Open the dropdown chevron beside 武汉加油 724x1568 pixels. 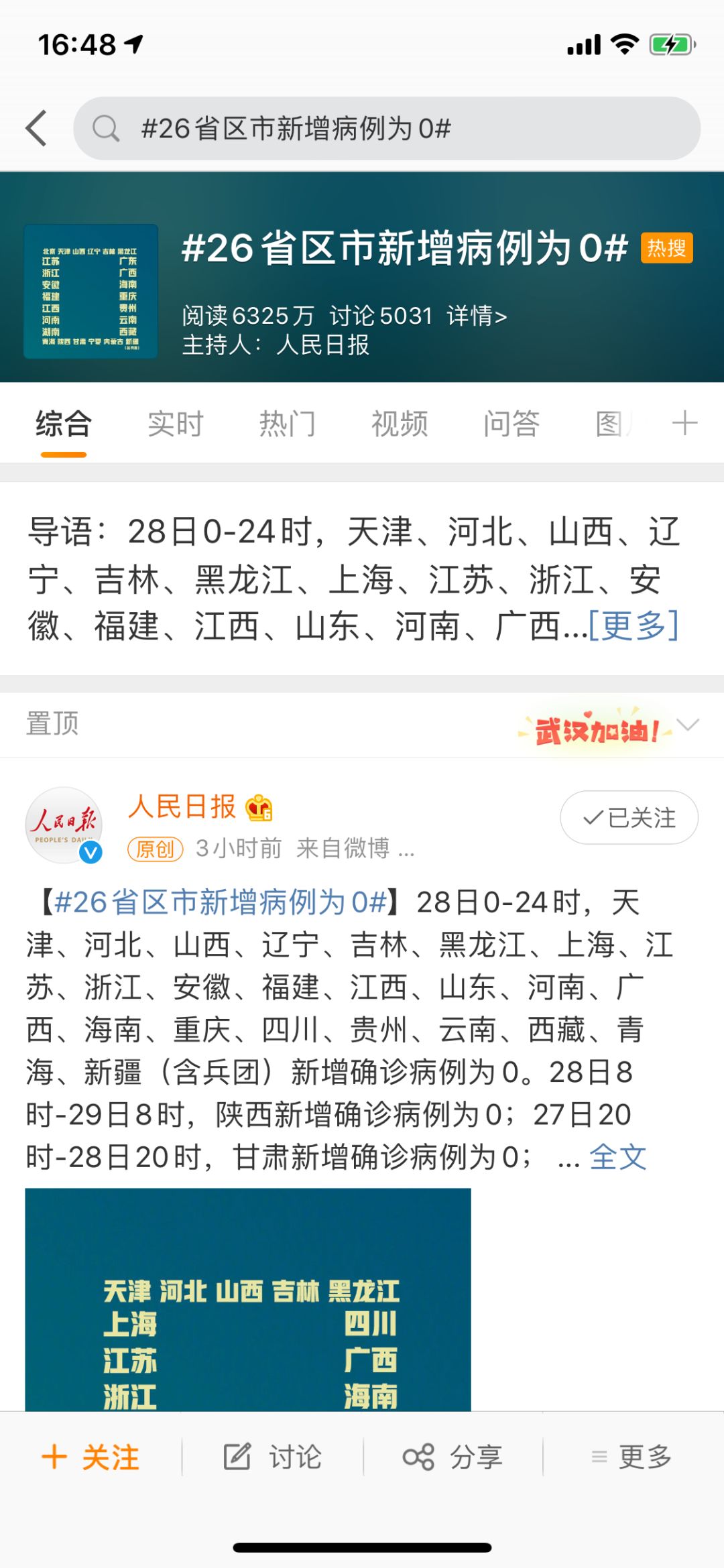coord(688,725)
